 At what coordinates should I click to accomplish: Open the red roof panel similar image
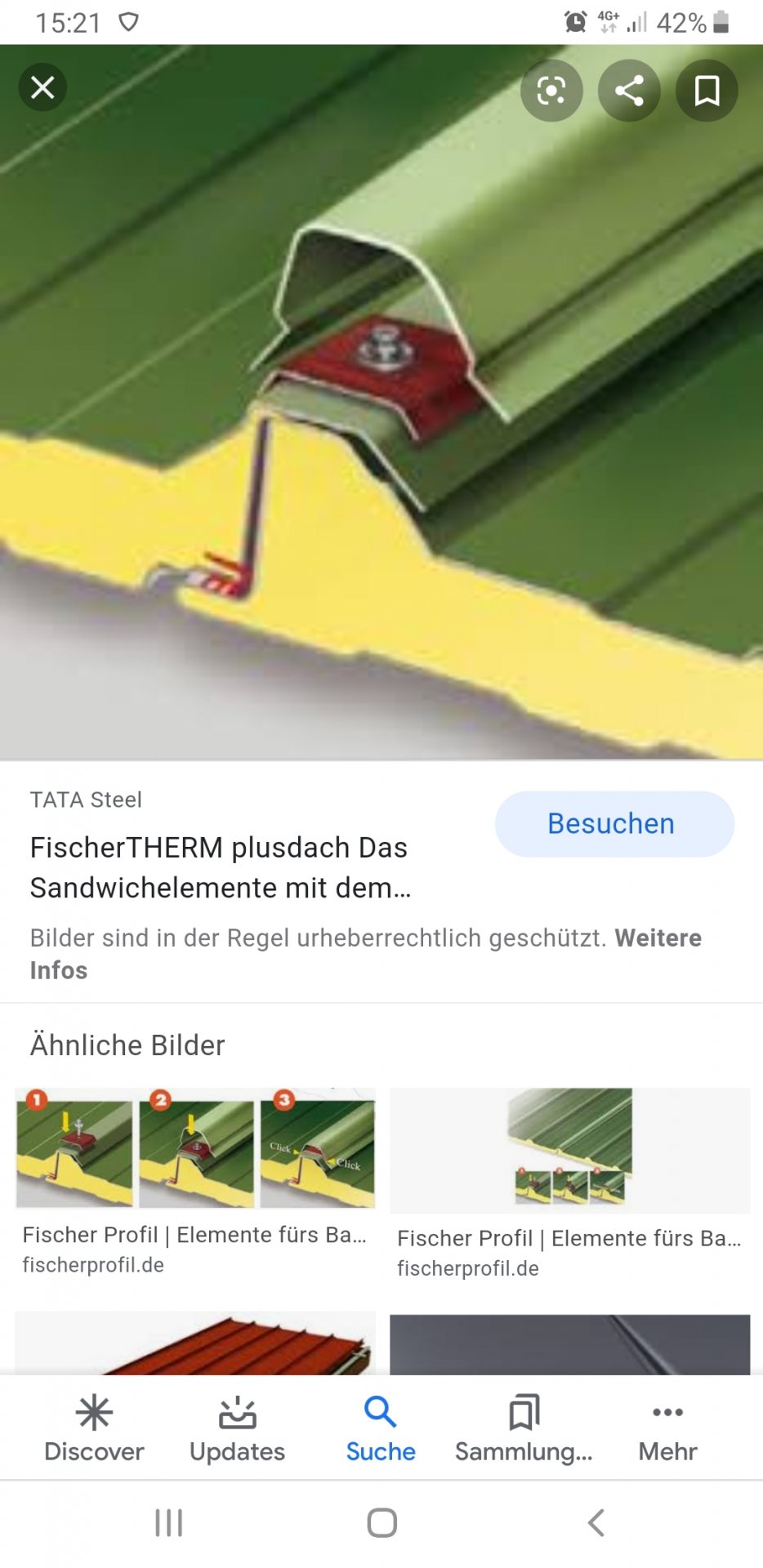tap(195, 1343)
